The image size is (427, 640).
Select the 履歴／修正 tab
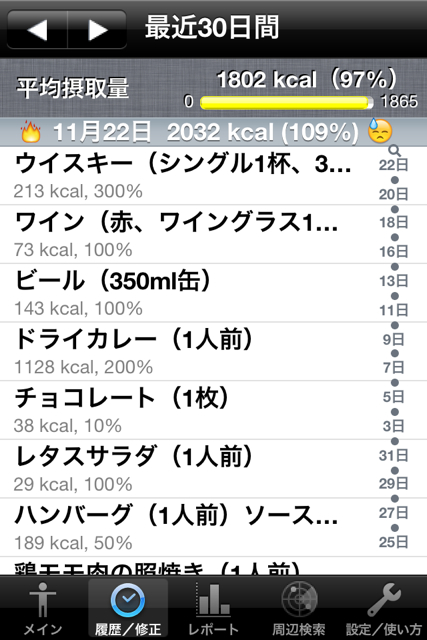tap(128, 608)
